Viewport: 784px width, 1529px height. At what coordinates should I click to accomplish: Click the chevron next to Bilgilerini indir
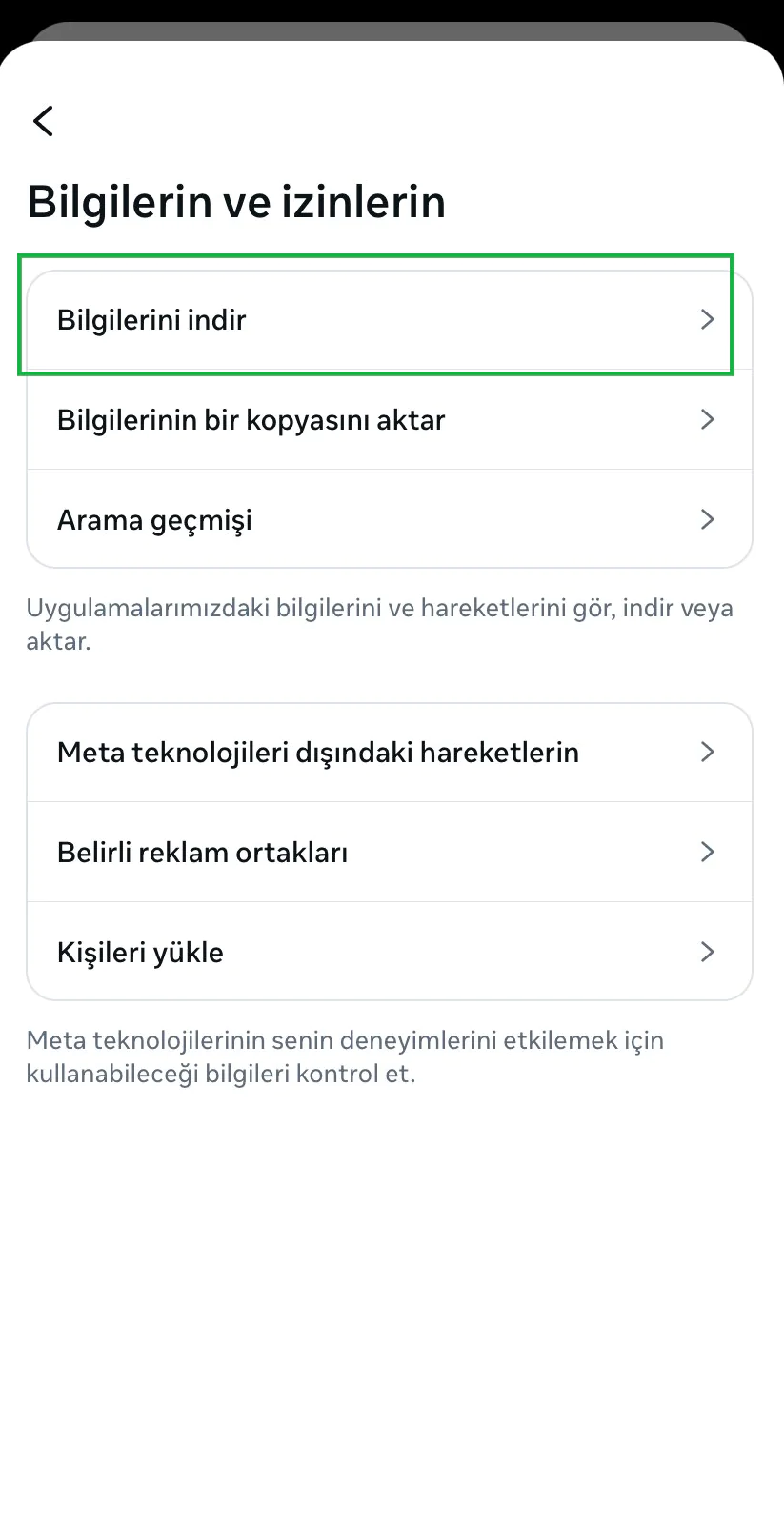(x=707, y=319)
